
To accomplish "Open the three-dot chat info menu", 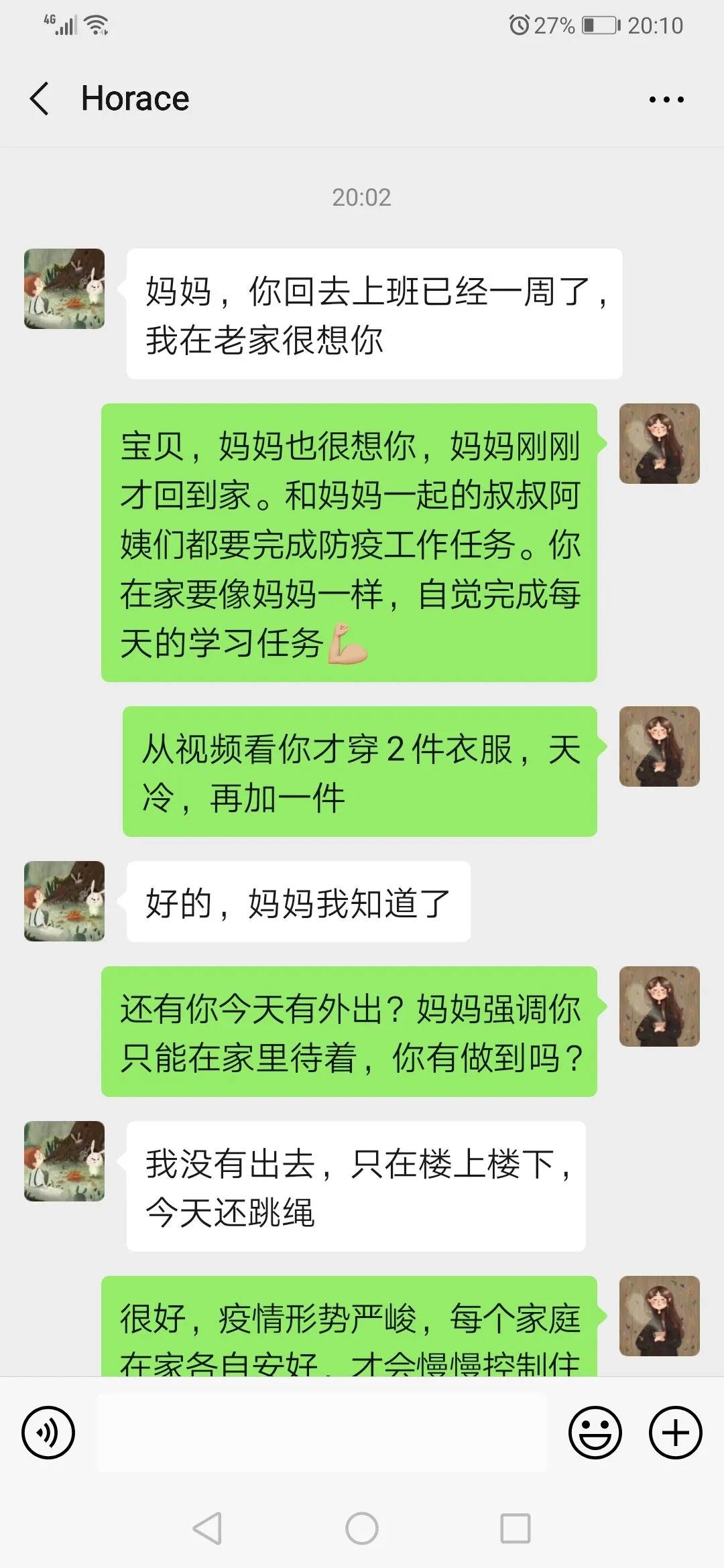I will pos(666,100).
